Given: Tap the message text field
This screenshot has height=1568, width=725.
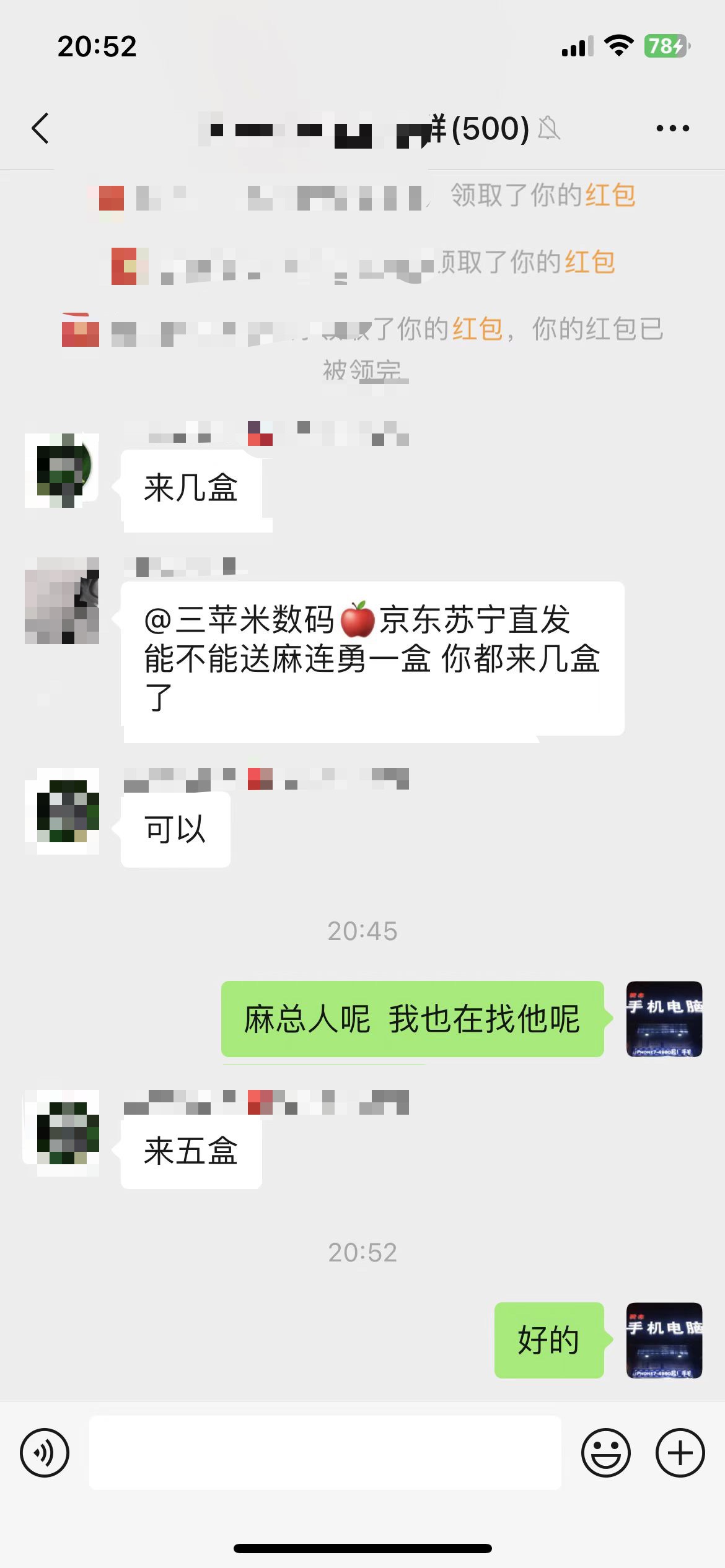Looking at the screenshot, I should pos(325,1452).
